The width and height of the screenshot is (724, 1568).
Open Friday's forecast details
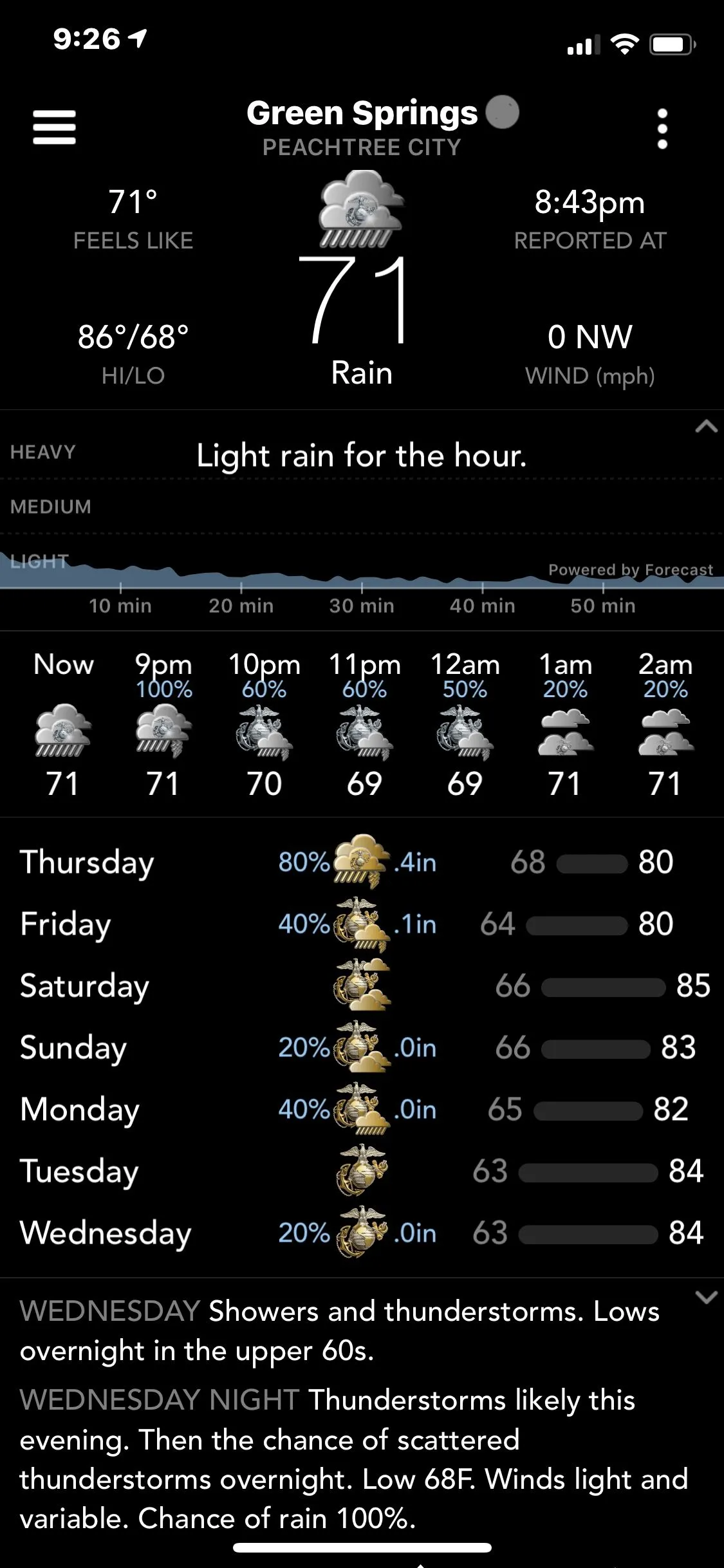click(362, 924)
